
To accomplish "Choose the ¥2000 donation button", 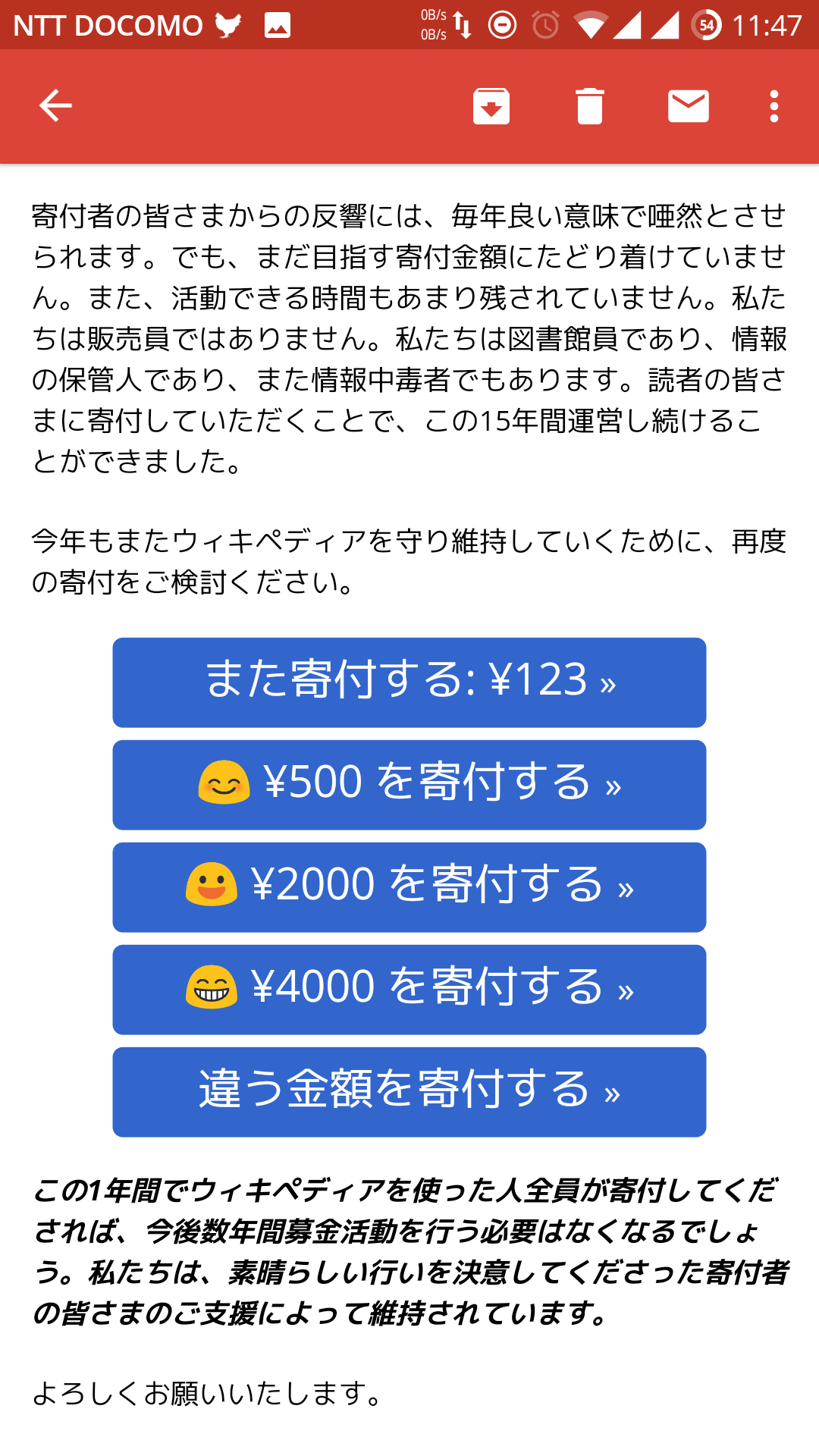I will pyautogui.click(x=409, y=886).
